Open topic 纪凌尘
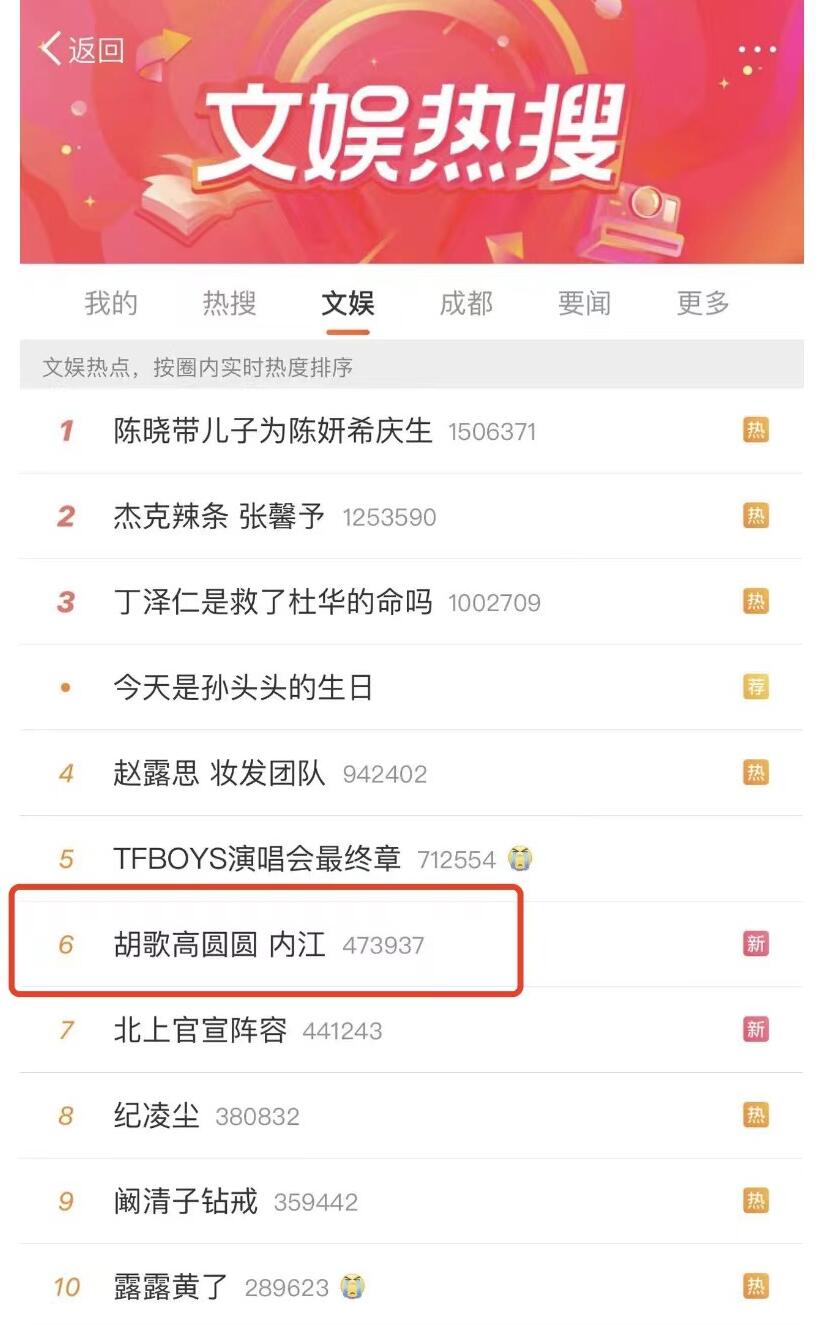 (157, 1116)
